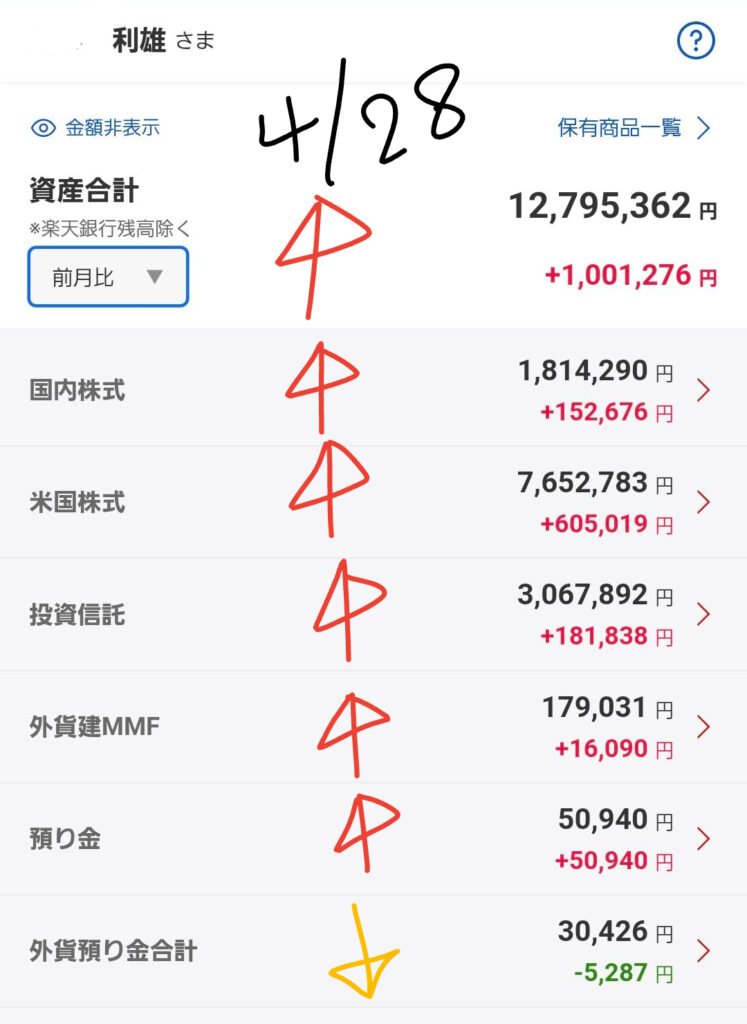
Task: View 投資信託 holdings details
Action: pos(373,614)
